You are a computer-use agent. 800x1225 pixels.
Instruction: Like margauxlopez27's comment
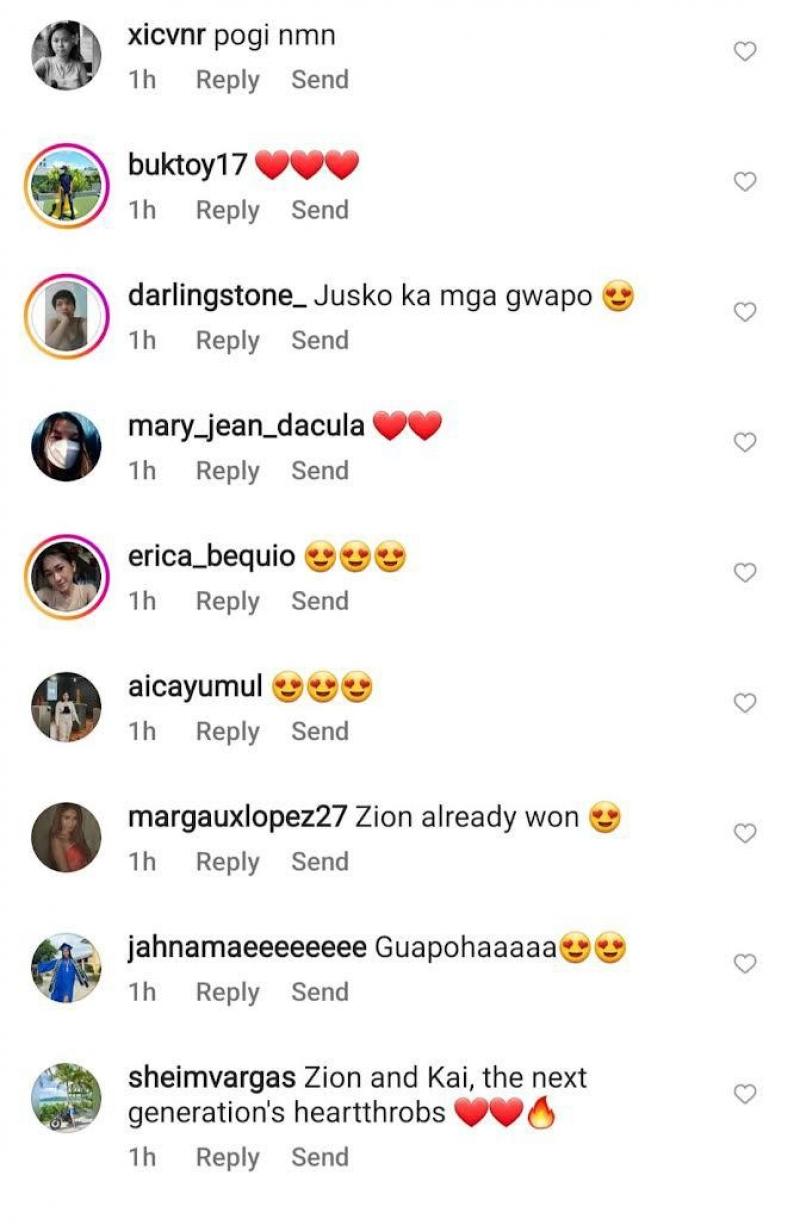[745, 833]
